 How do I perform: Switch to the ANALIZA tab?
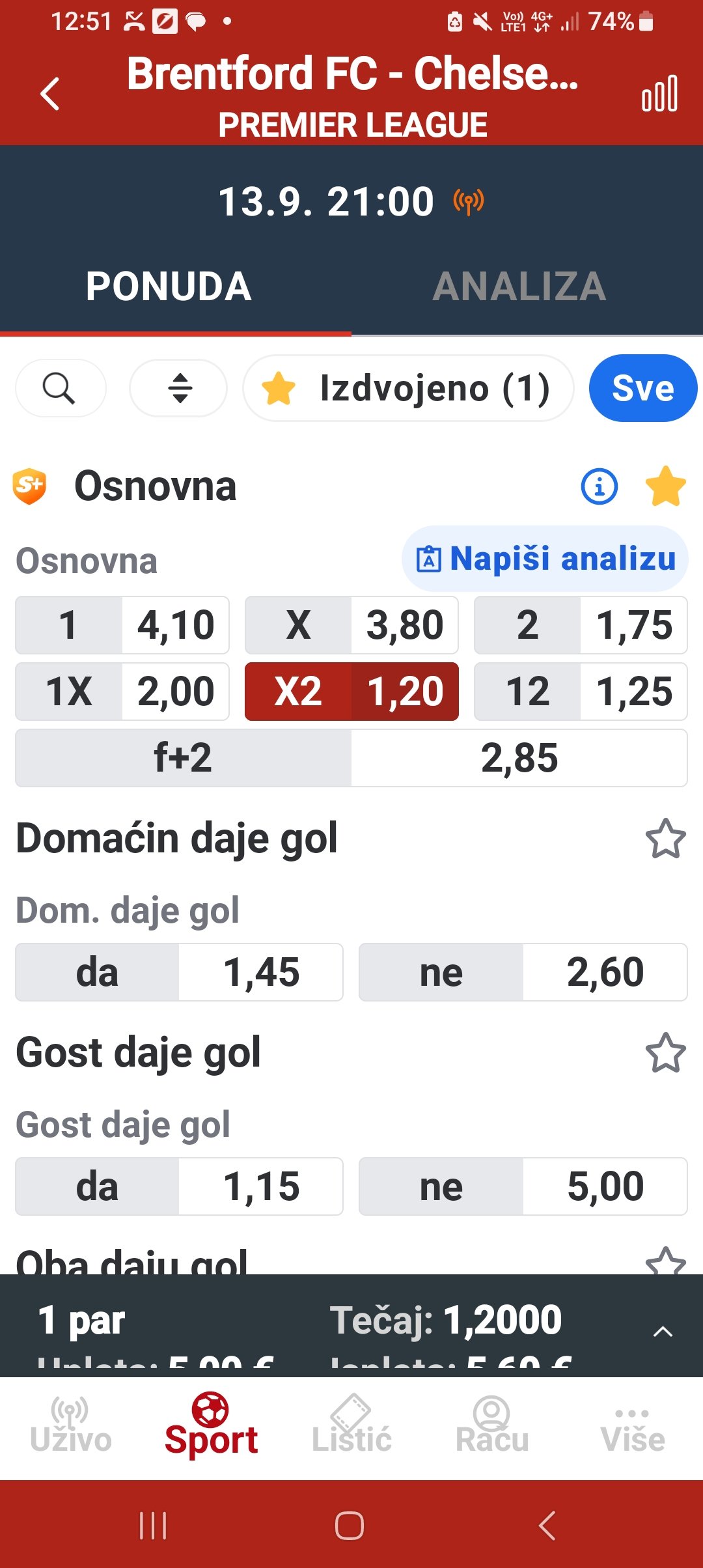pyautogui.click(x=519, y=286)
